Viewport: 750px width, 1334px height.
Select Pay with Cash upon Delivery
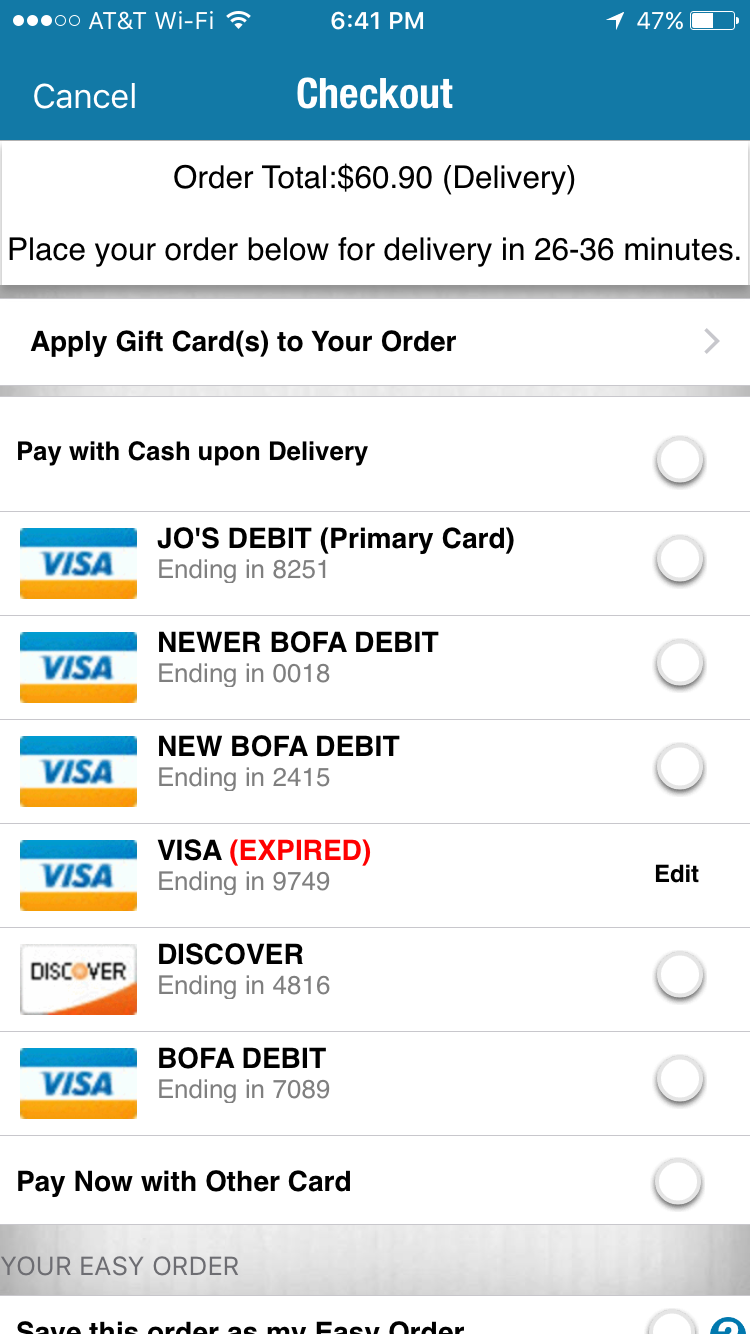click(x=679, y=460)
